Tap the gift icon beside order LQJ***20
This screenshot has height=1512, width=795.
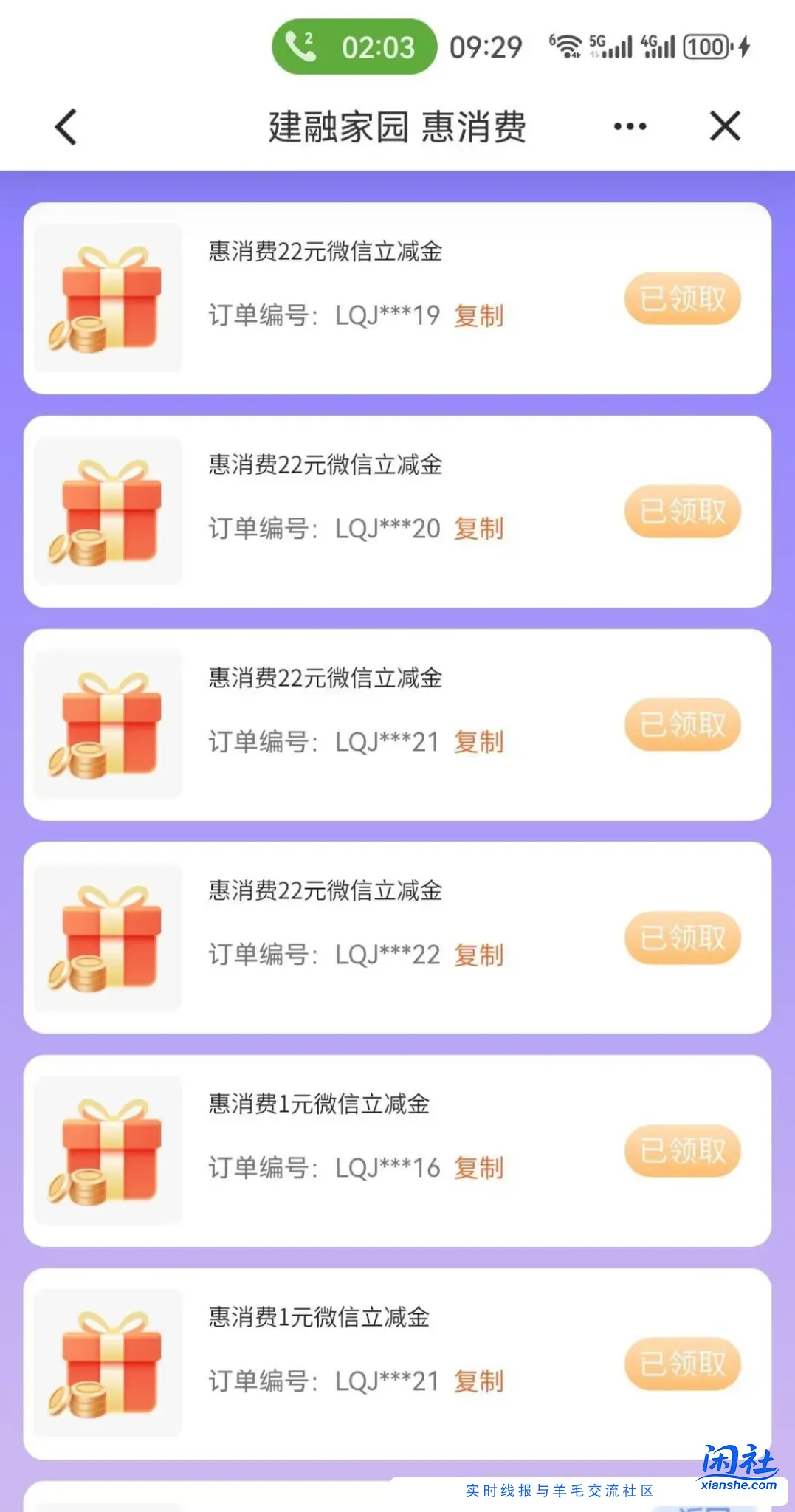tap(107, 511)
